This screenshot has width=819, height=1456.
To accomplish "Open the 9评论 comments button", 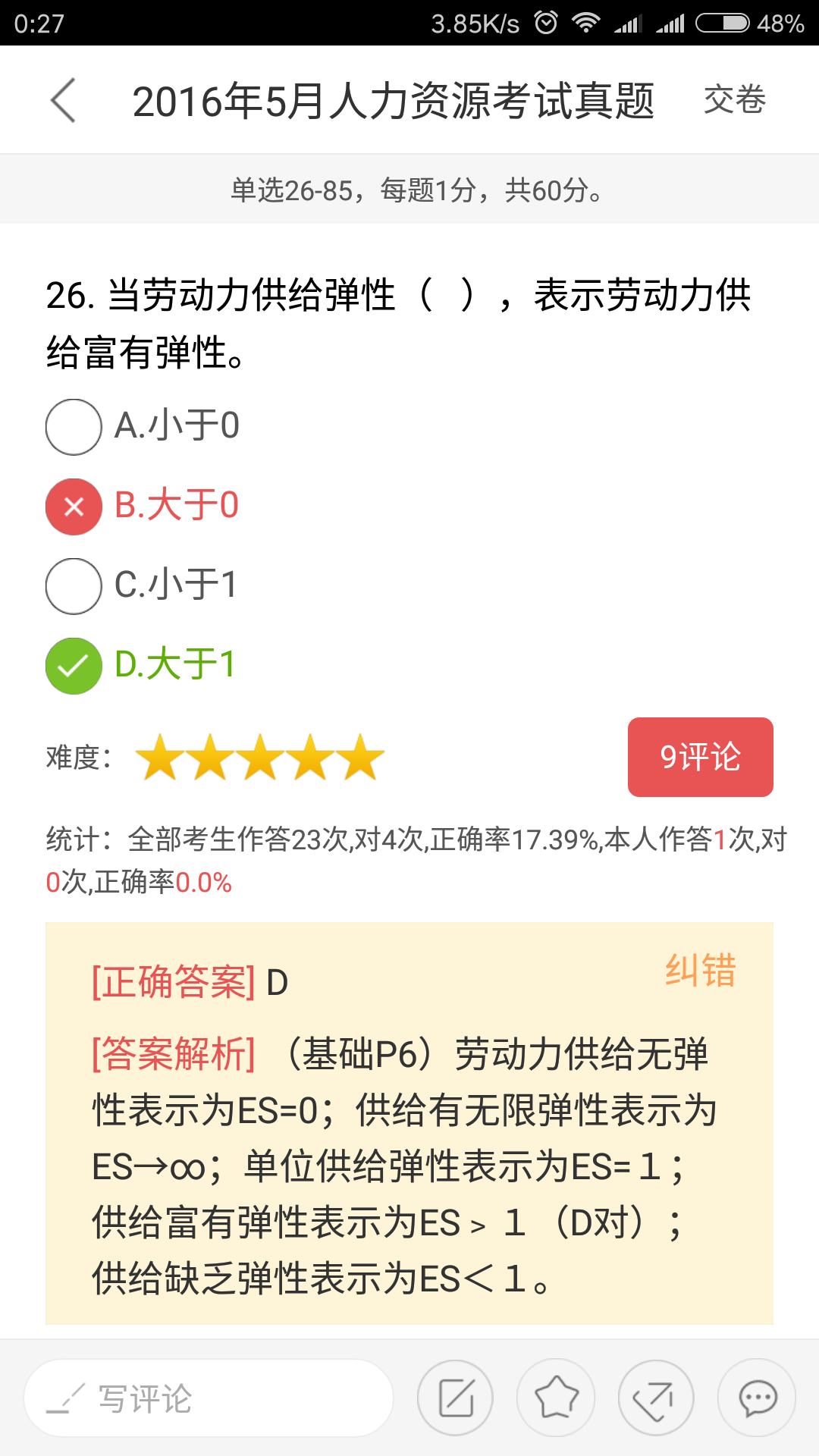I will tap(700, 757).
